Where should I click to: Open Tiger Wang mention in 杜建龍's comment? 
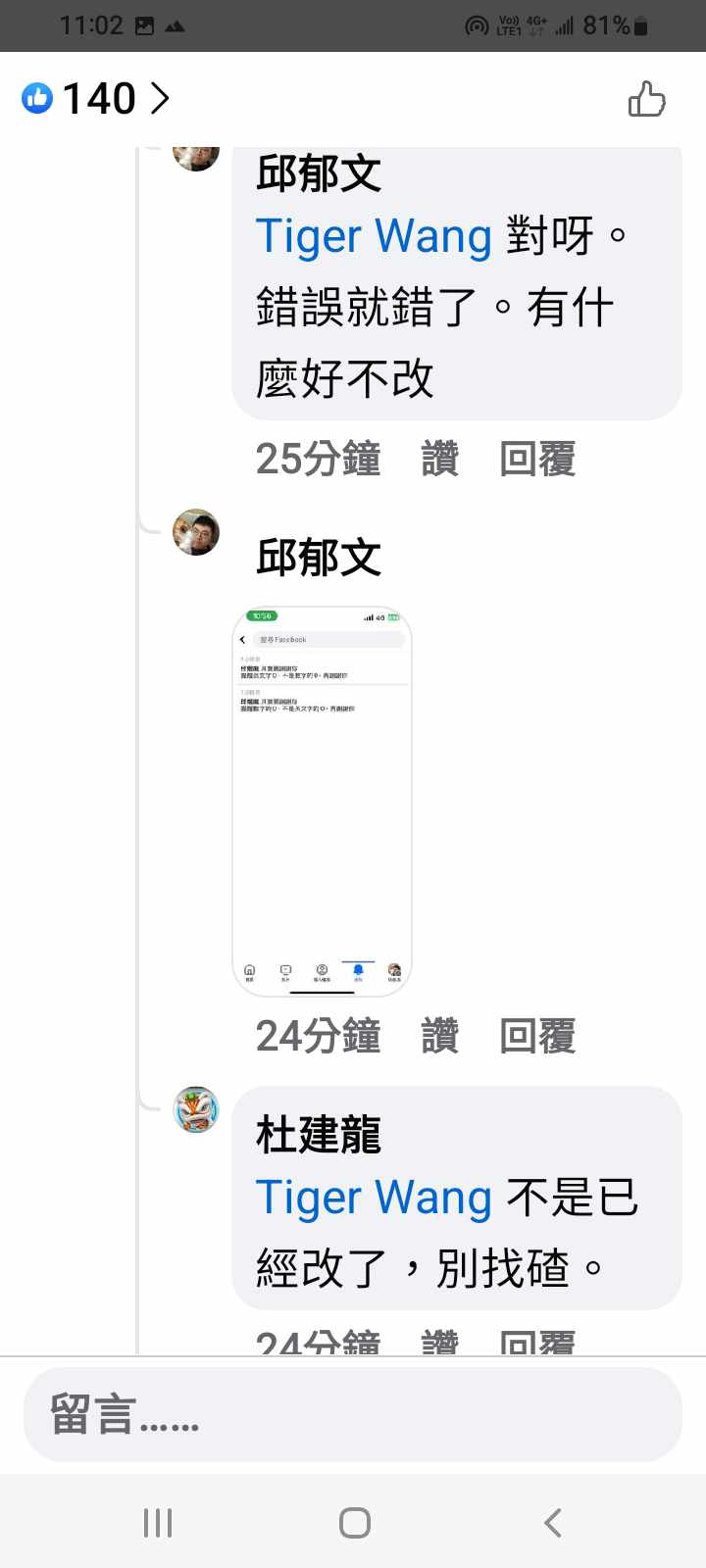coord(374,1198)
